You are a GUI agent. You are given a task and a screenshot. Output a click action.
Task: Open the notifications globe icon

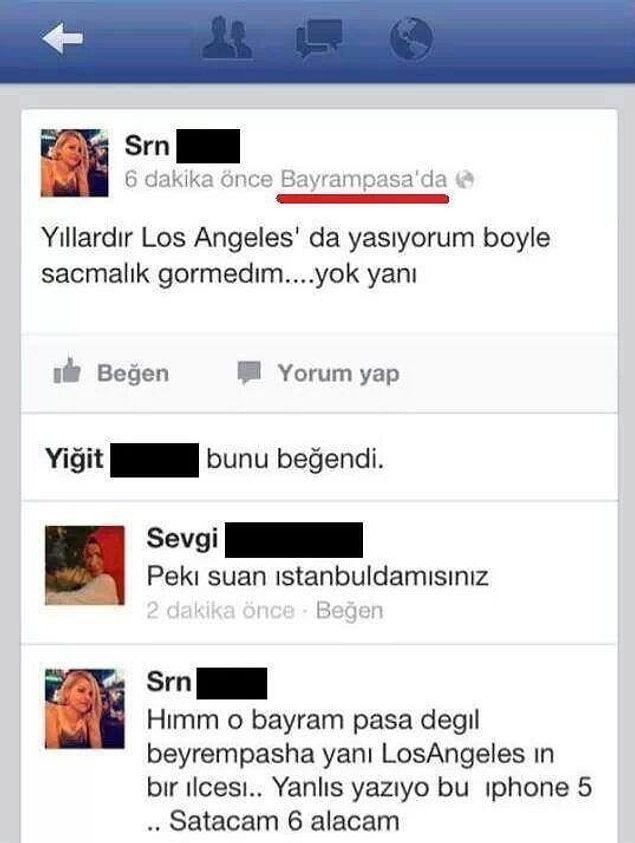(x=409, y=39)
